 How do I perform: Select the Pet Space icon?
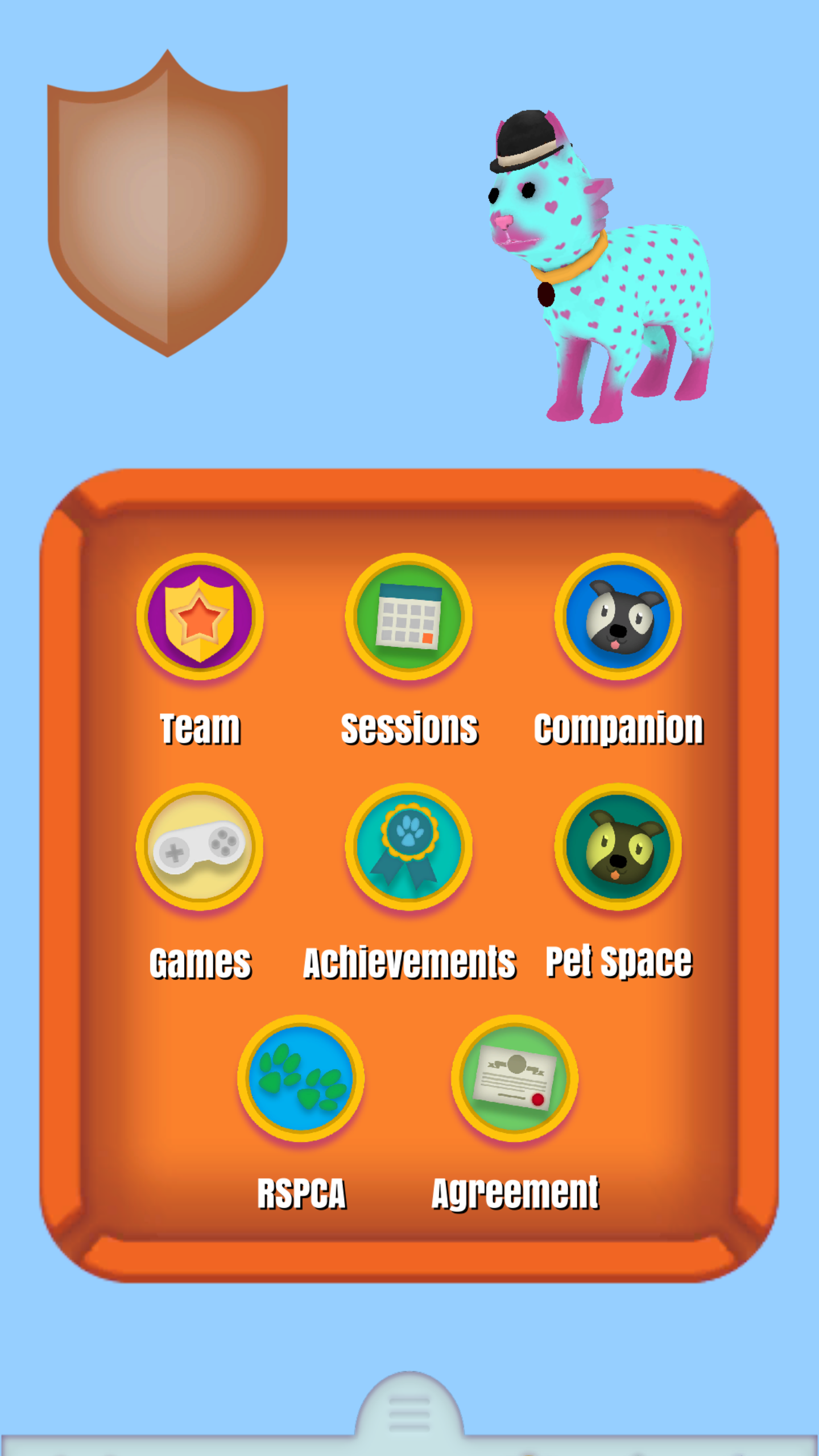(618, 849)
